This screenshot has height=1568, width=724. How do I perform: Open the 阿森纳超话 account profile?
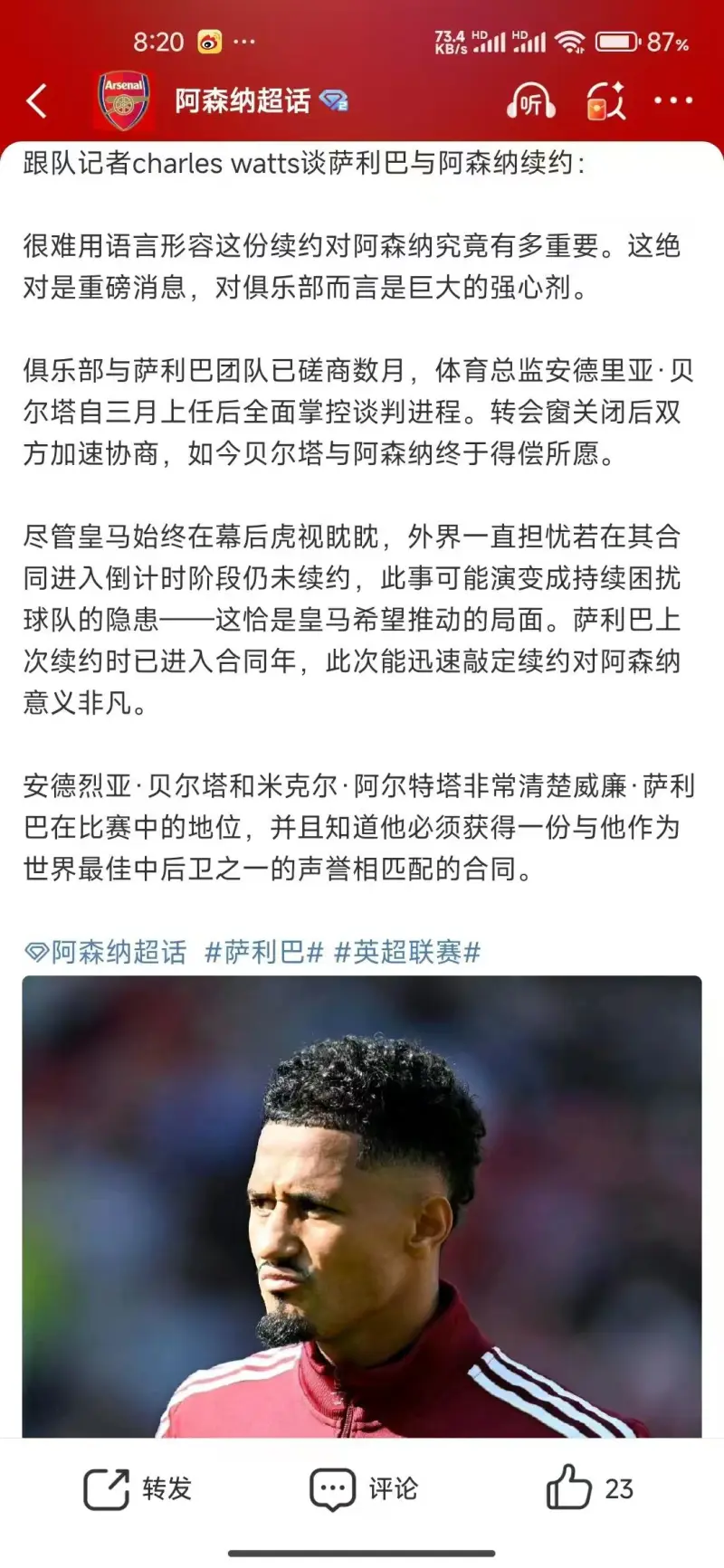(x=243, y=100)
